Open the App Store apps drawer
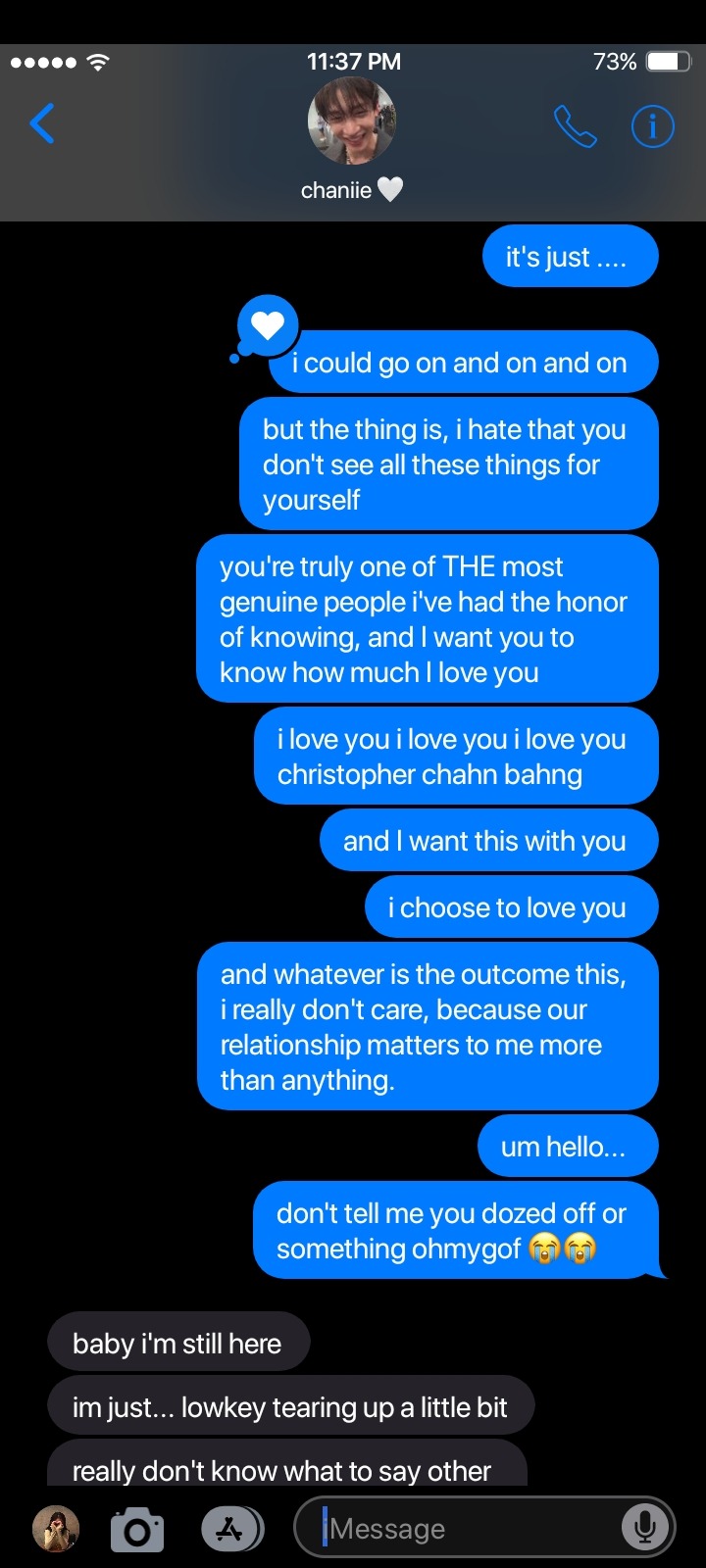706x1568 pixels. click(231, 1529)
